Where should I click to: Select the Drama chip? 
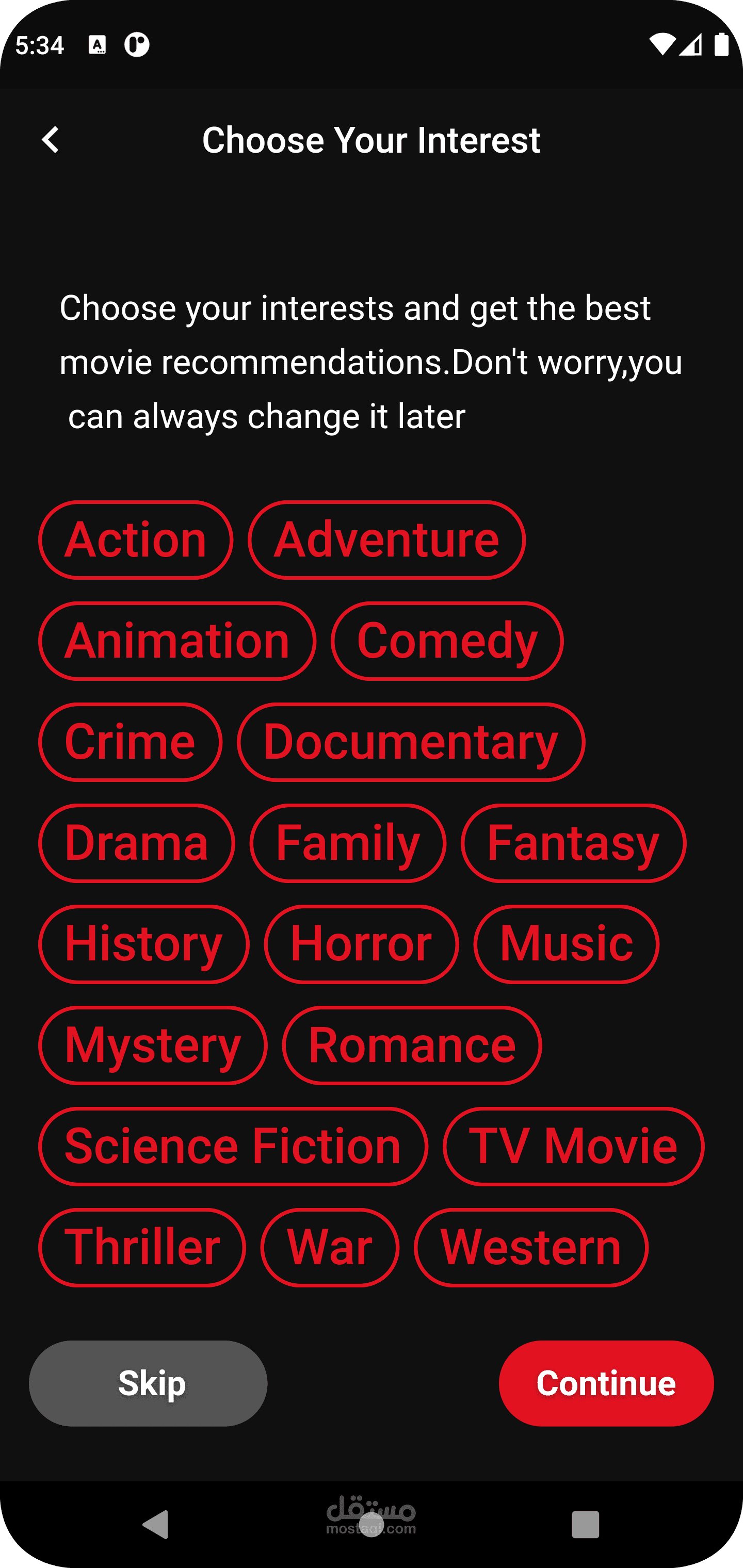click(136, 843)
